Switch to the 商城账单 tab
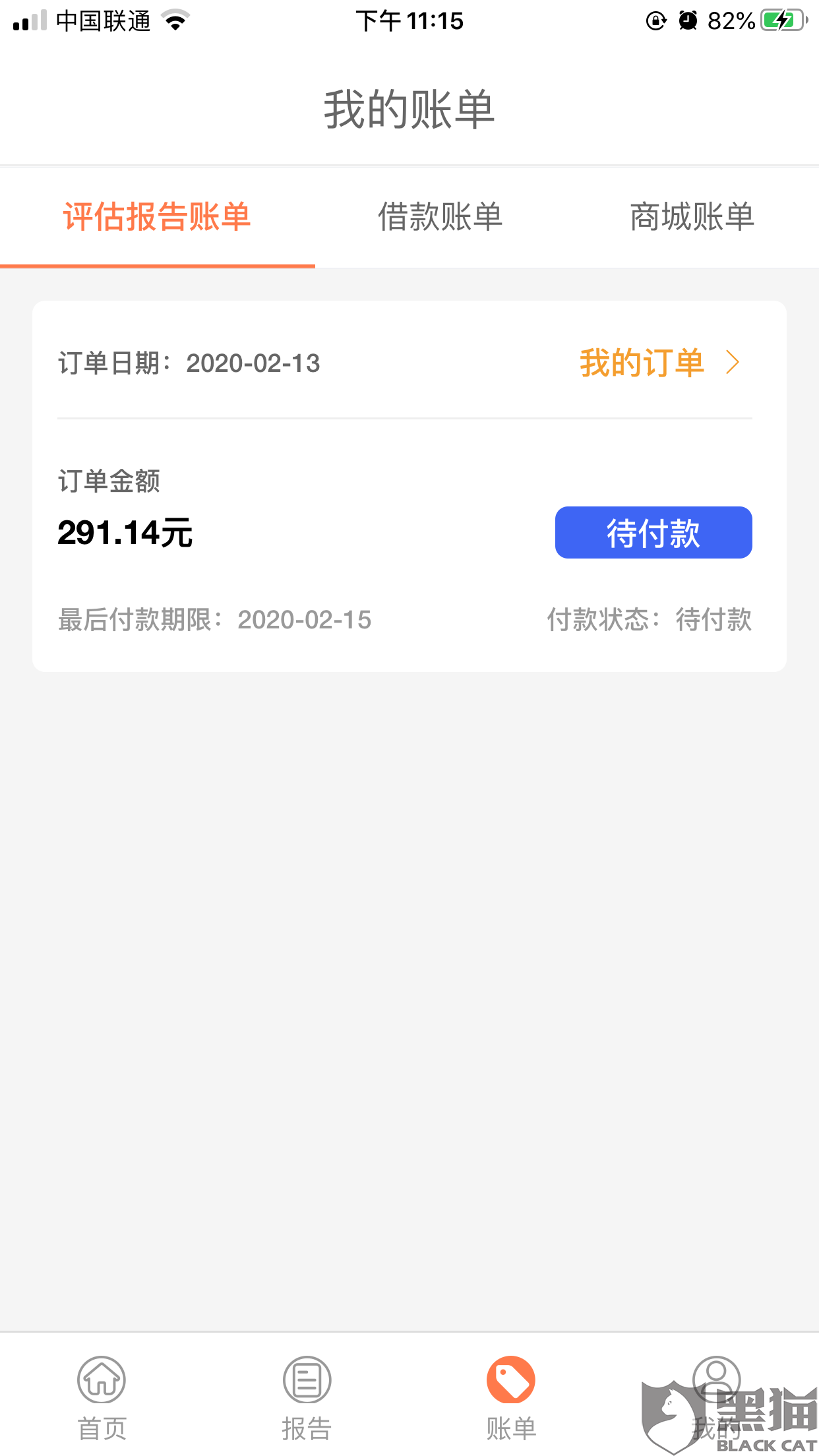Image resolution: width=819 pixels, height=1456 pixels. [x=692, y=217]
